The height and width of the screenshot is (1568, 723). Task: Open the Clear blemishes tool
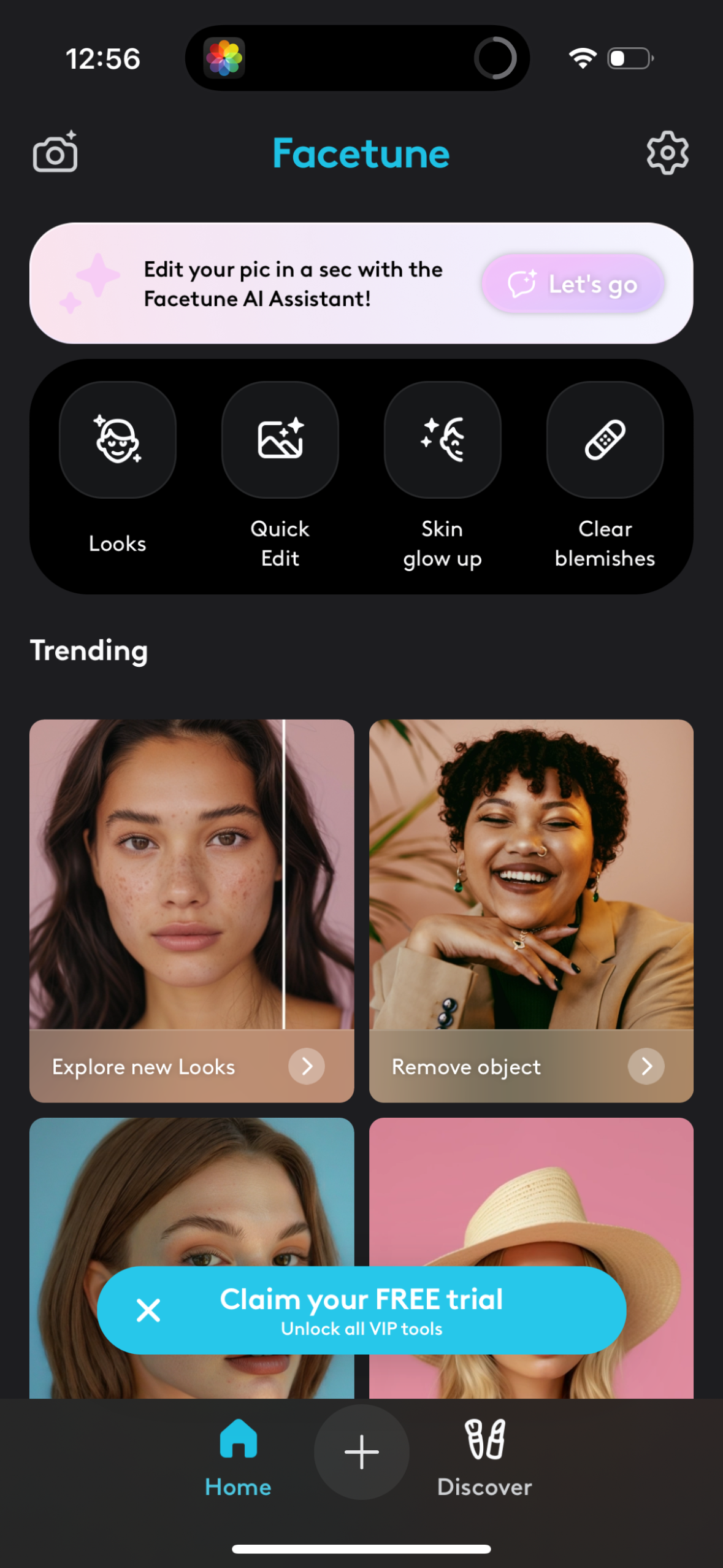point(605,439)
